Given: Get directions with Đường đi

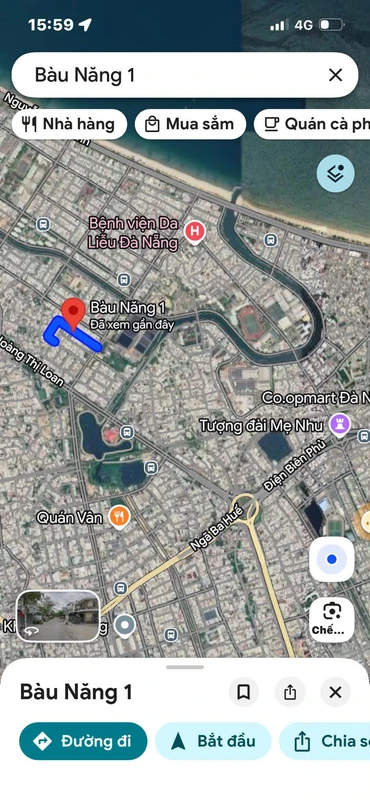Looking at the screenshot, I should (x=83, y=741).
